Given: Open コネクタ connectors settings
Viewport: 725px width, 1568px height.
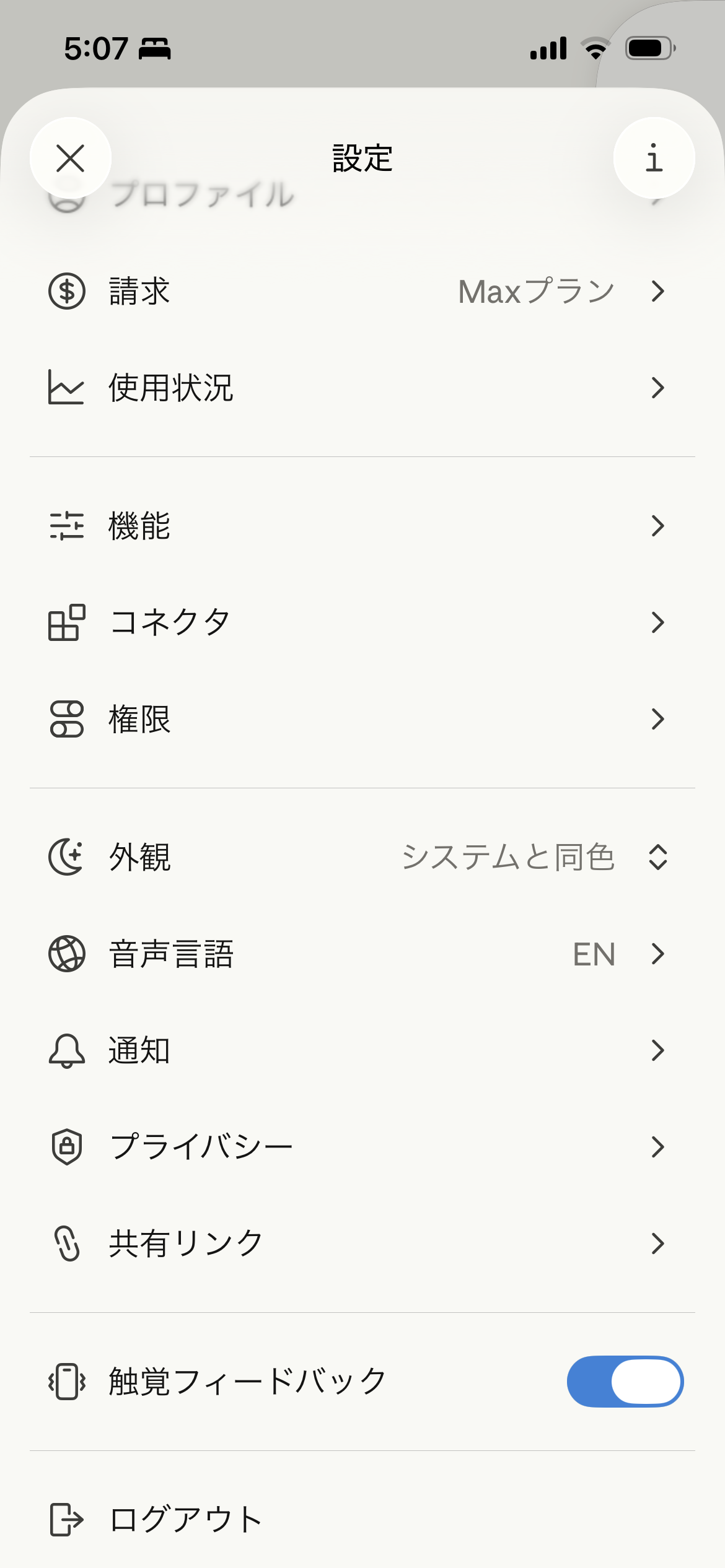Looking at the screenshot, I should tap(362, 622).
